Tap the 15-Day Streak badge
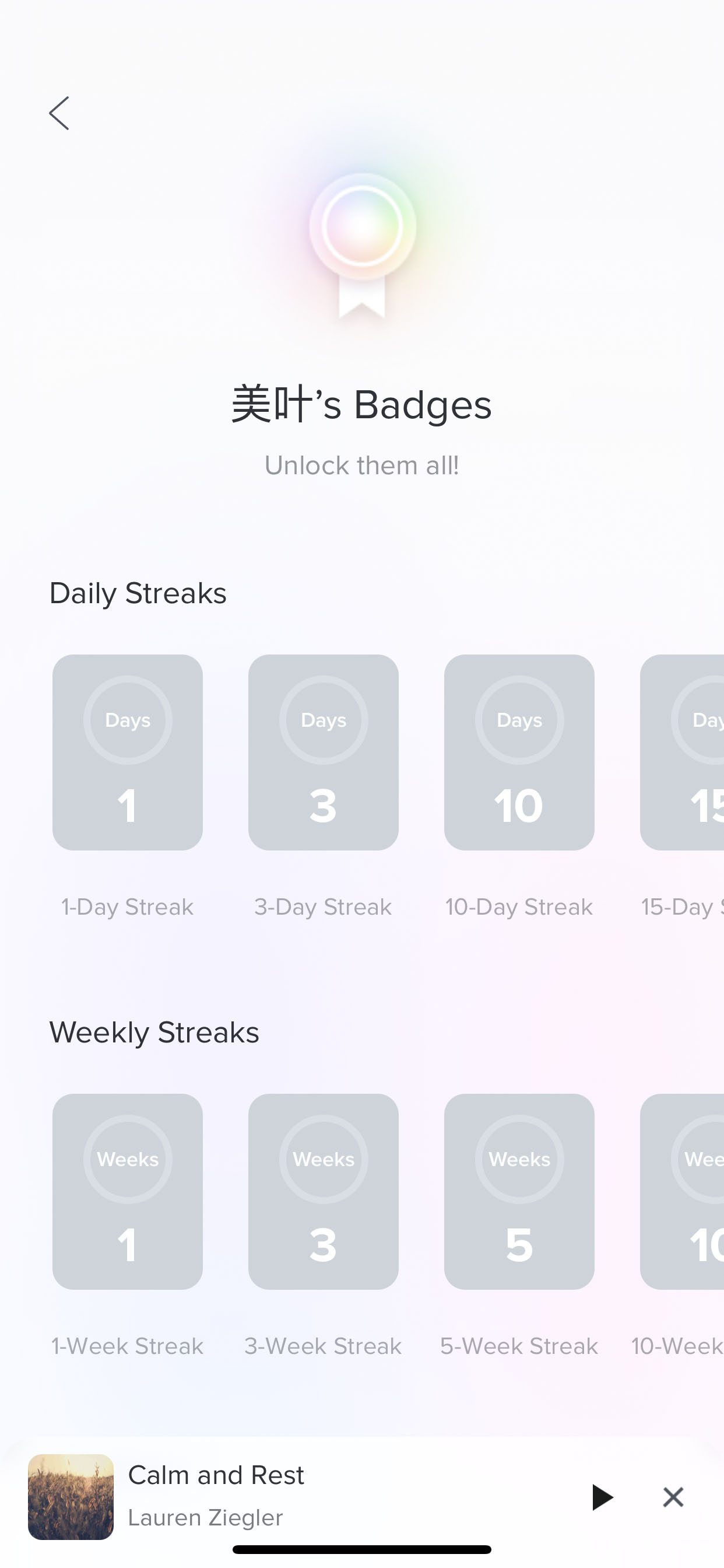 pyautogui.click(x=682, y=752)
